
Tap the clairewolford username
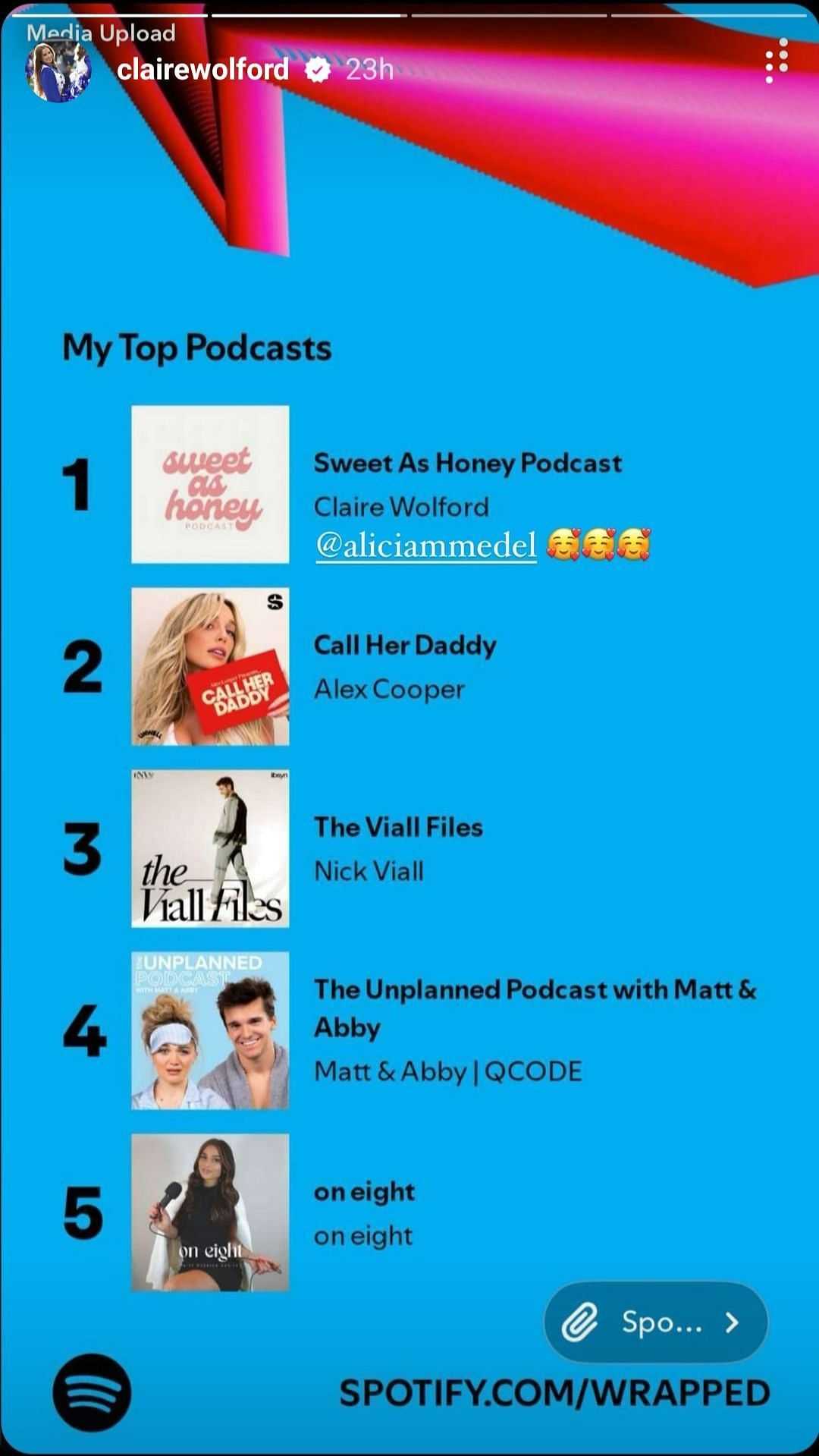tap(202, 70)
